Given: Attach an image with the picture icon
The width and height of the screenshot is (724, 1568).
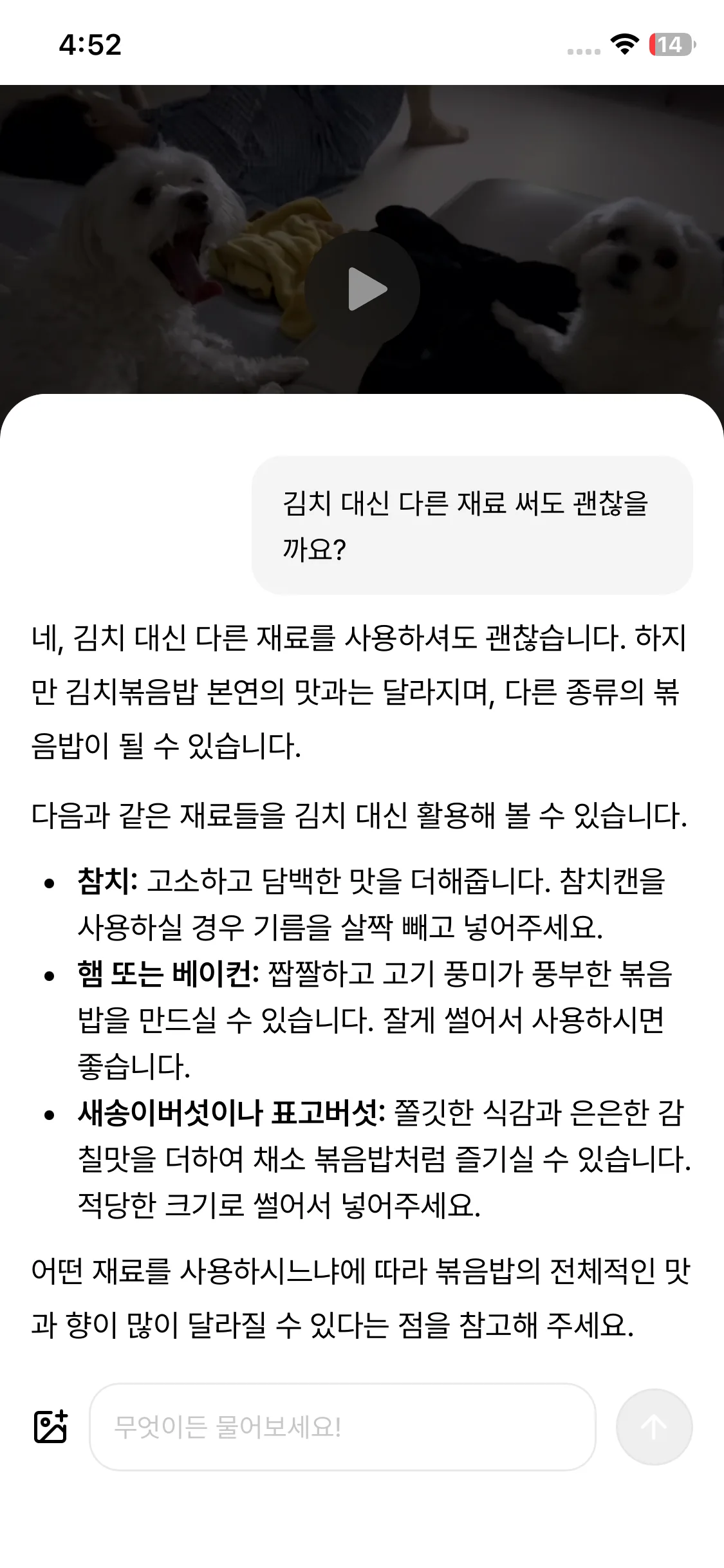Looking at the screenshot, I should tap(51, 1426).
